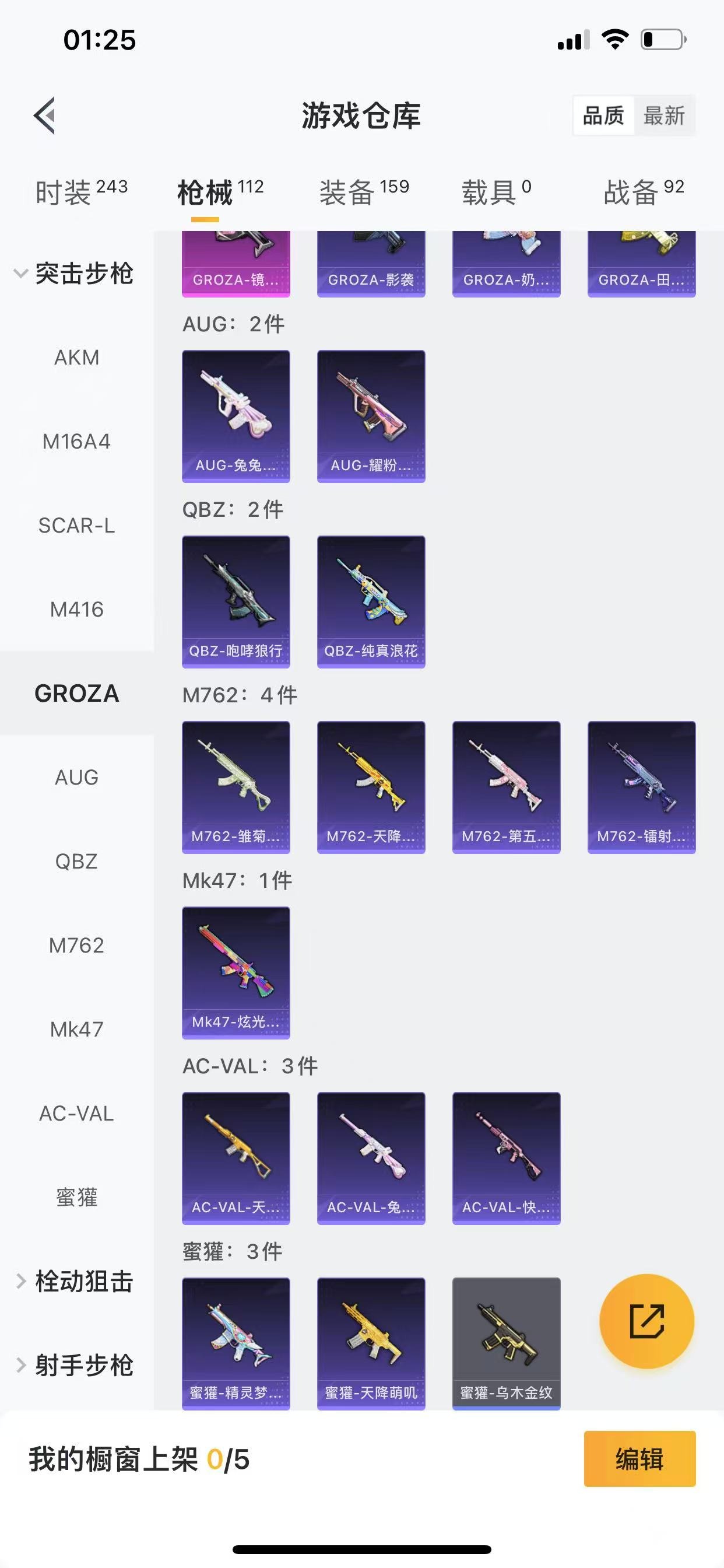The height and width of the screenshot is (1568, 724).
Task: Select Mk47 in the sidebar
Action: click(x=77, y=1030)
